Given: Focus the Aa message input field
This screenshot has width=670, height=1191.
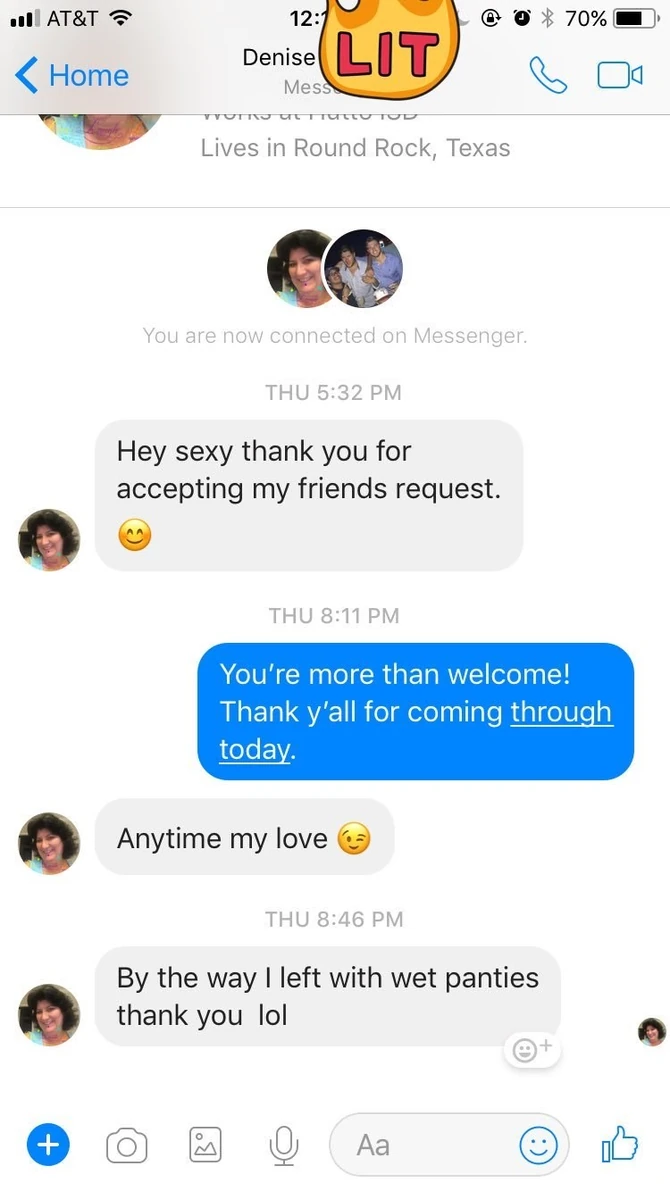Looking at the screenshot, I should point(420,1144).
